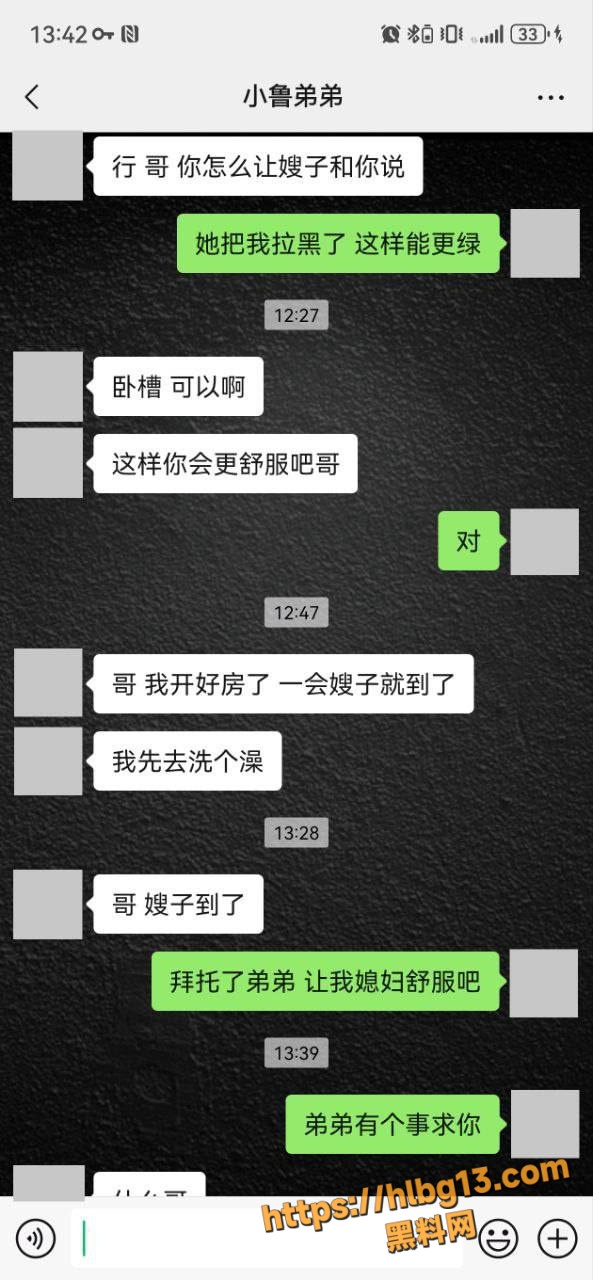Focus the message text field
The image size is (593, 1280).
(x=268, y=1239)
